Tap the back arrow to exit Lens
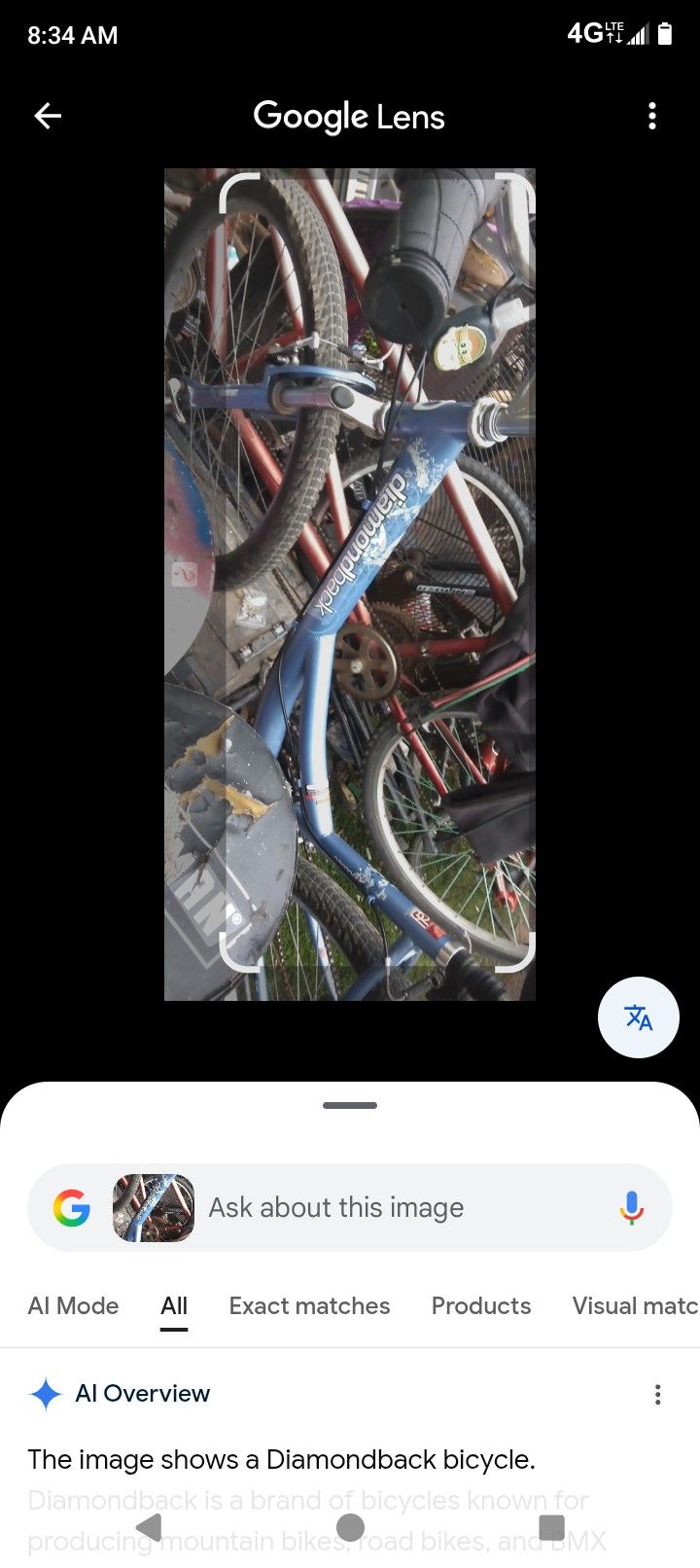 47,116
